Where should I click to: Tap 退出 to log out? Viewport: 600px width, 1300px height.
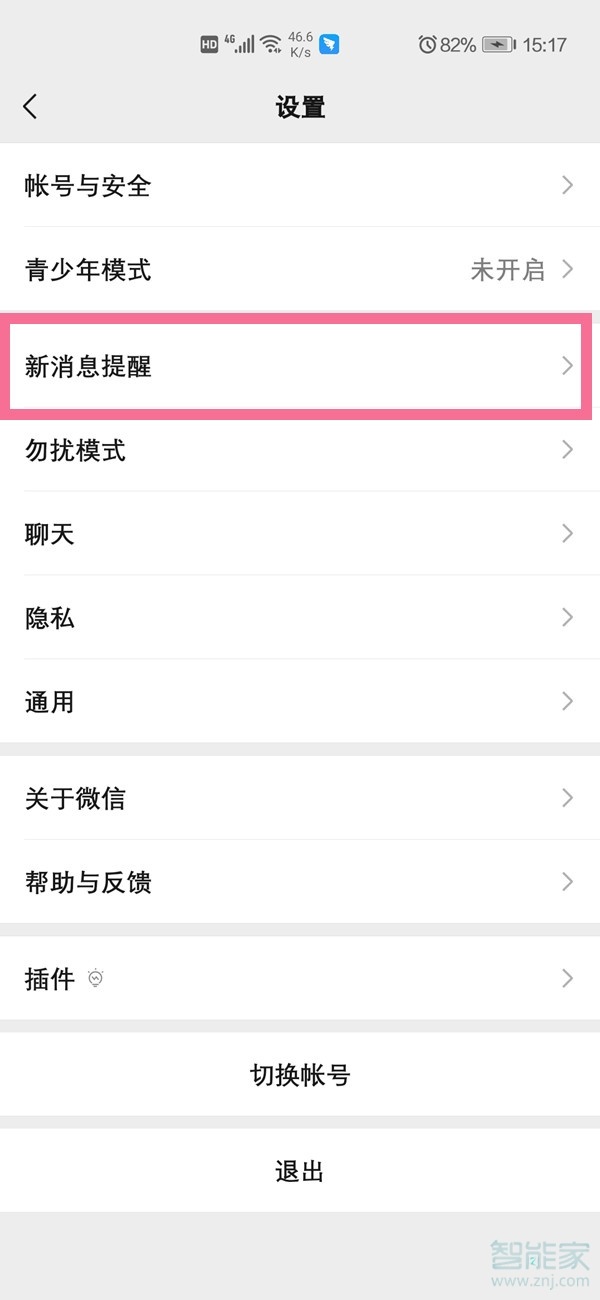(x=300, y=1171)
